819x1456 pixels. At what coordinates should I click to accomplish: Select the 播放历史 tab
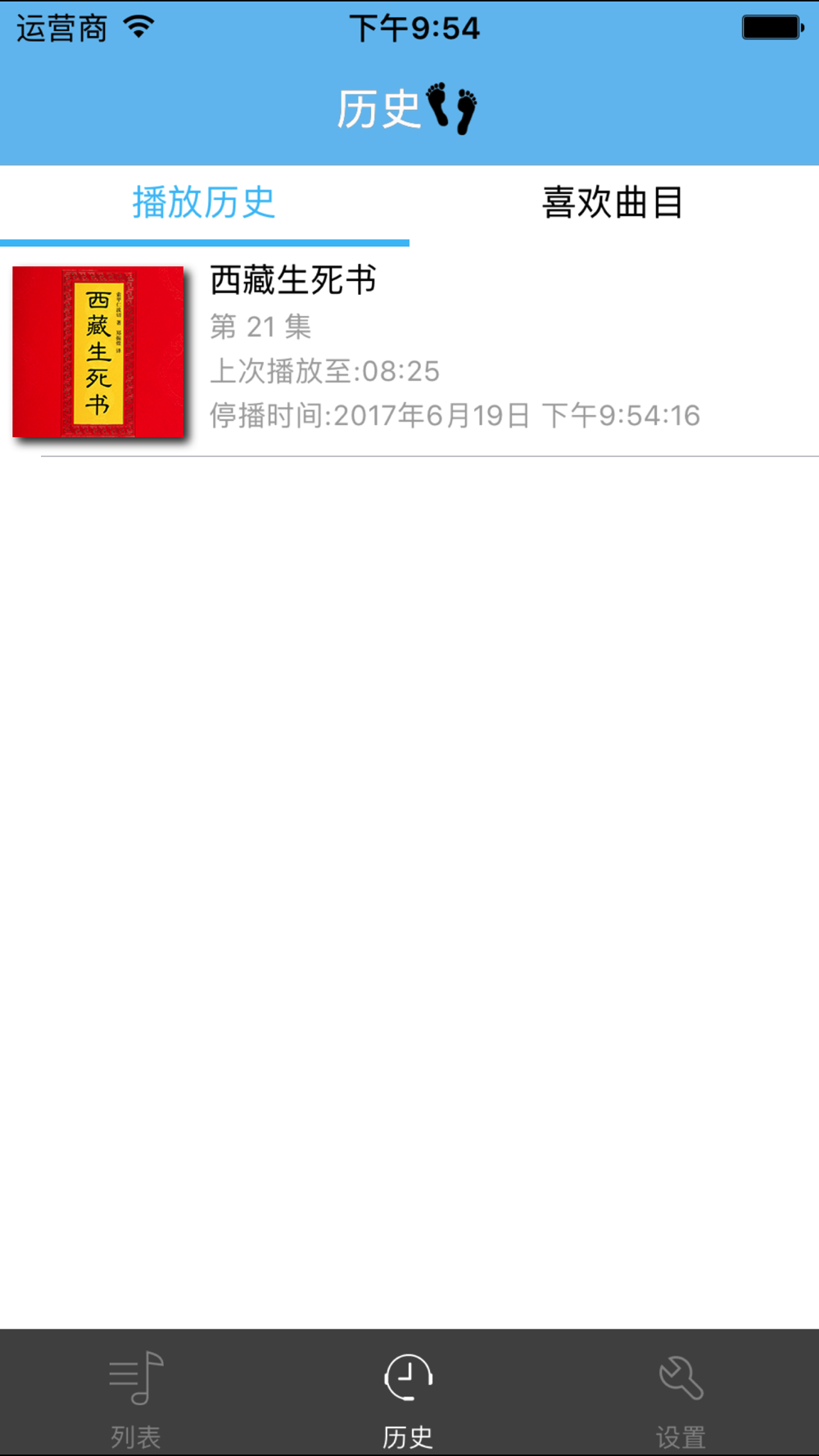[204, 203]
